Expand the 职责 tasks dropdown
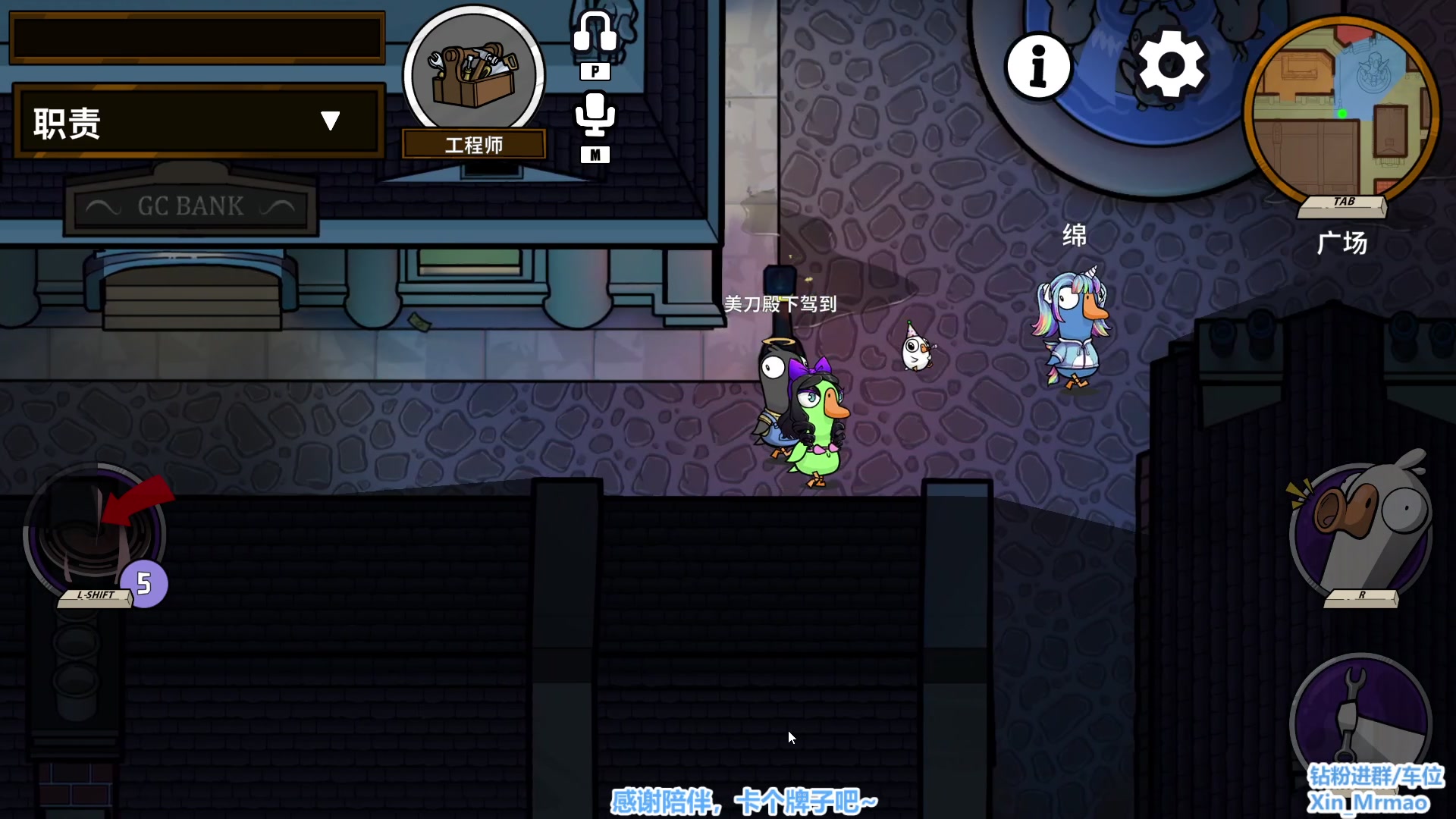The height and width of the screenshot is (819, 1456). (x=329, y=121)
